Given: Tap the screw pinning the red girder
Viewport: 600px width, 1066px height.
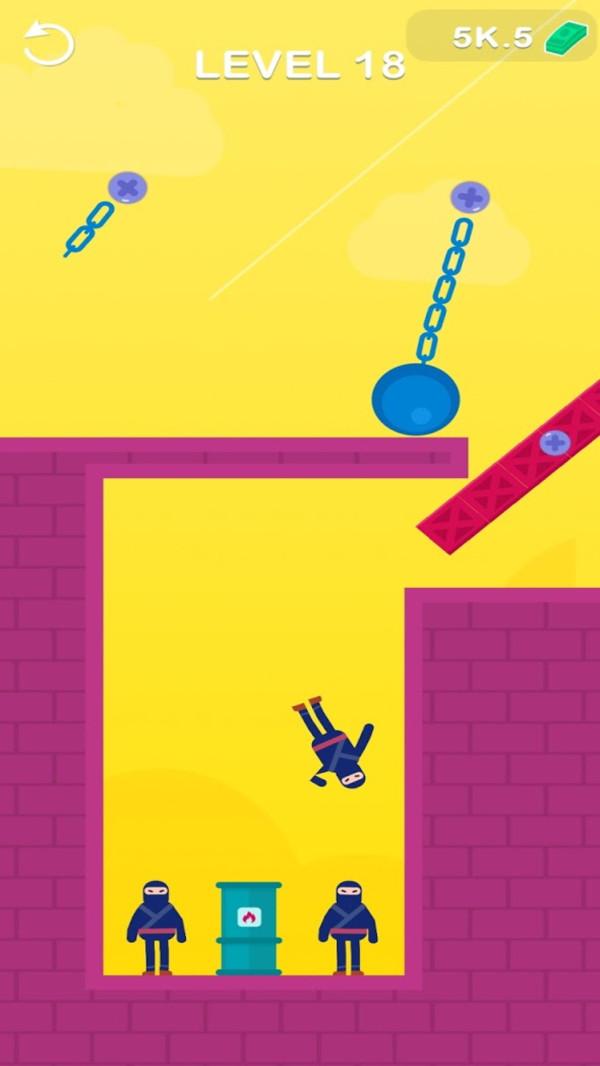Looking at the screenshot, I should [x=555, y=442].
